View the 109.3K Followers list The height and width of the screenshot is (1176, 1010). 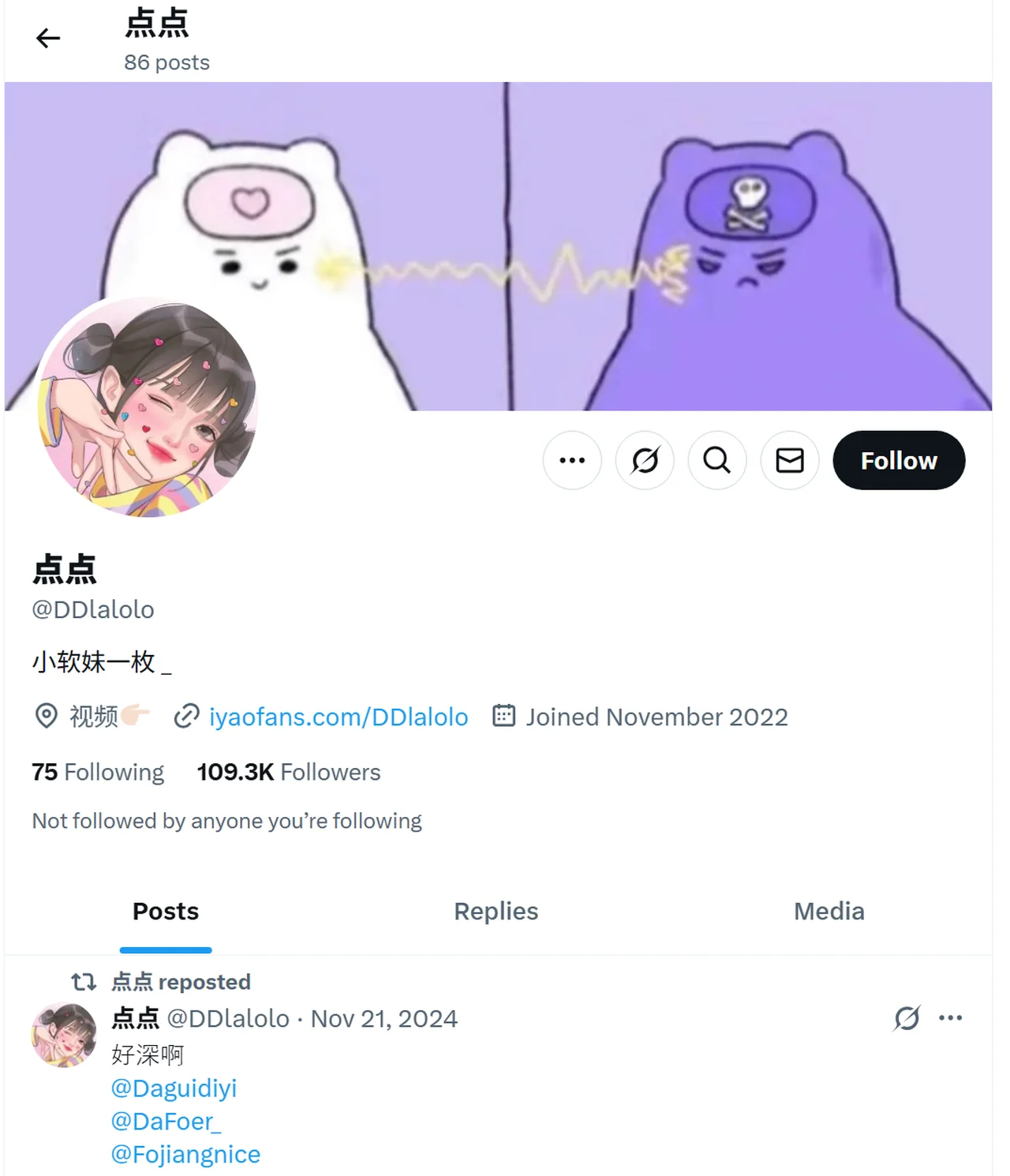click(x=288, y=772)
